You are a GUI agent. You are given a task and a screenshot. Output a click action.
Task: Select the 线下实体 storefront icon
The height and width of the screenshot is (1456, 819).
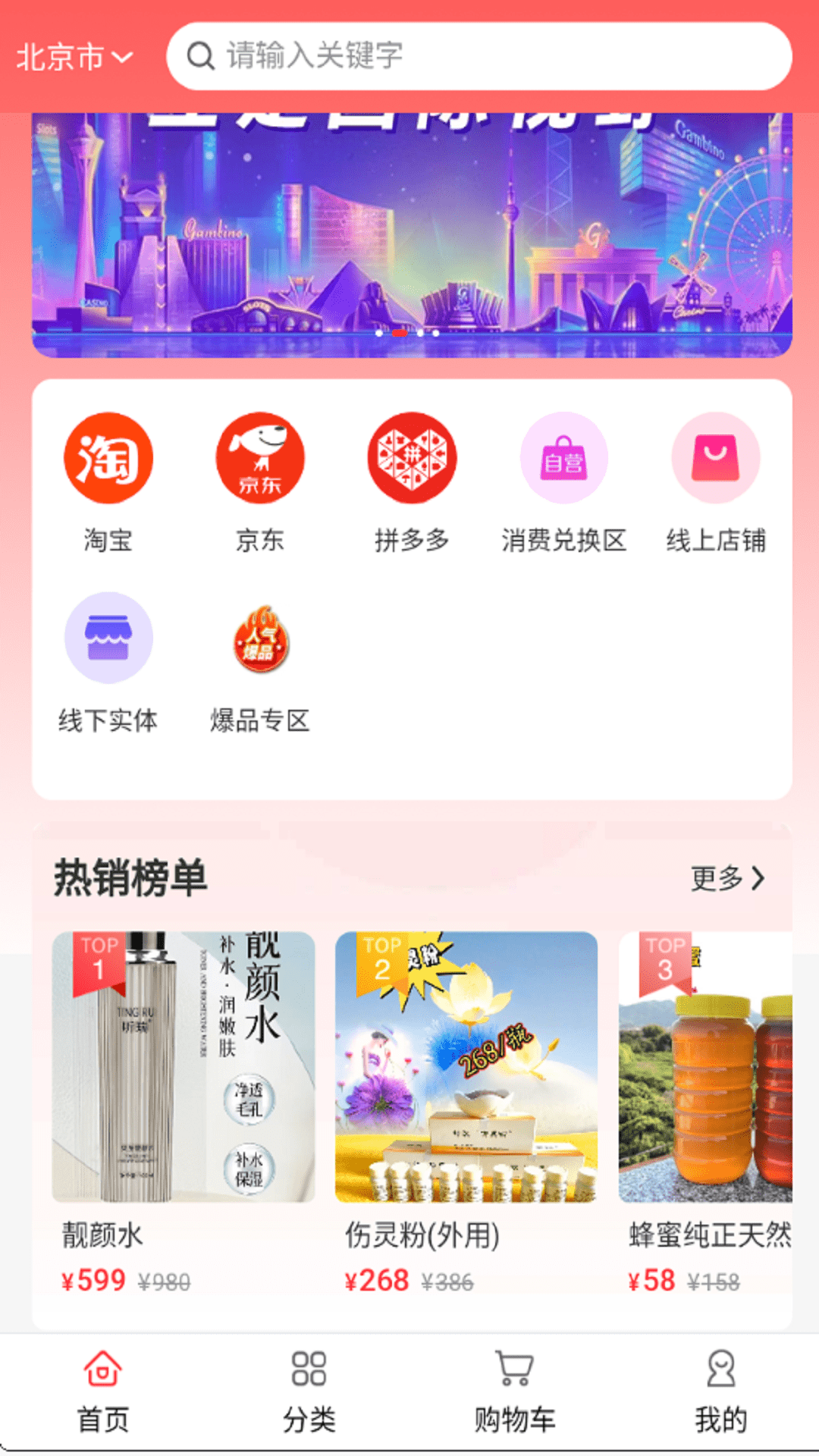108,637
